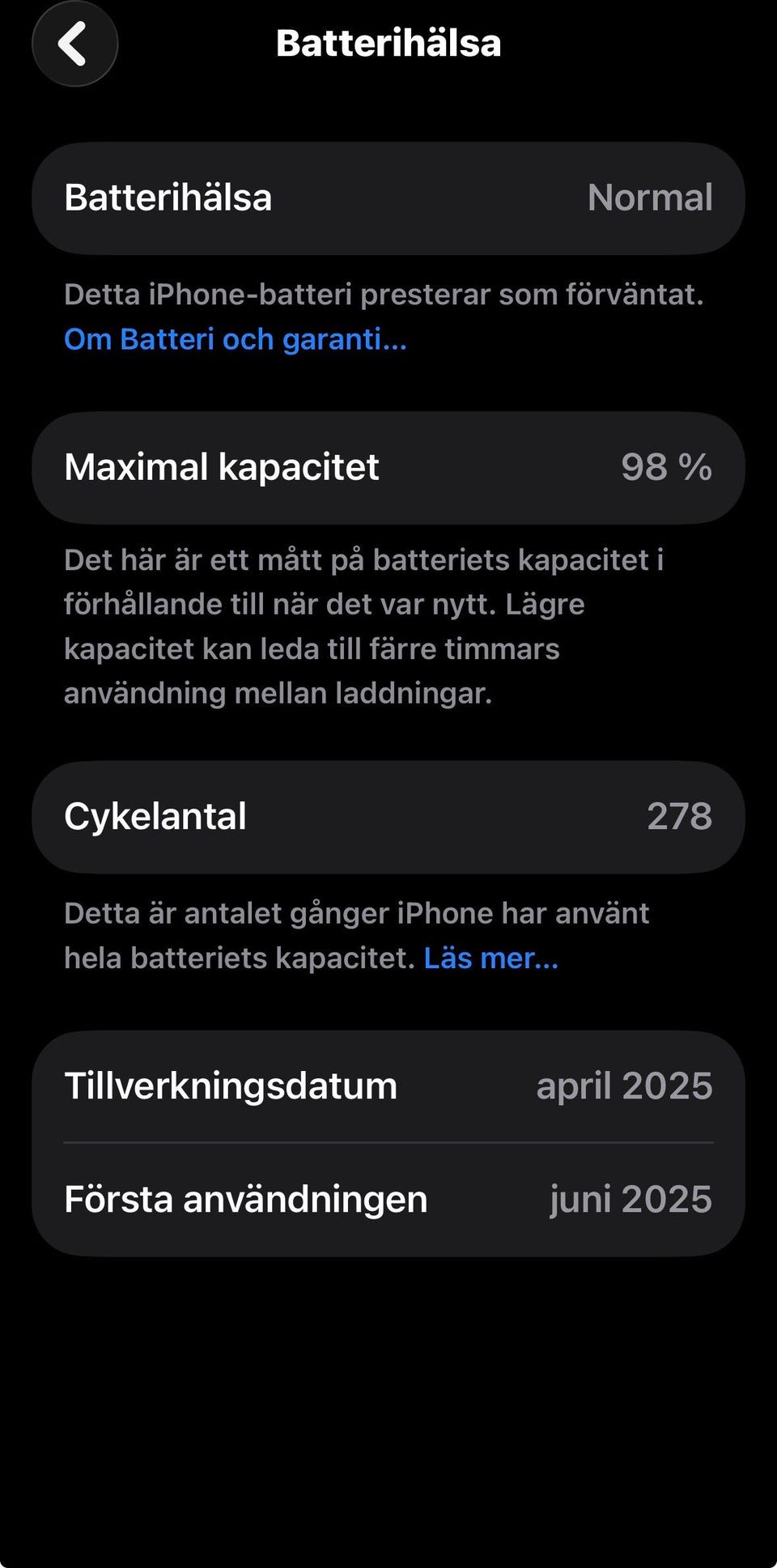777x1568 pixels.
Task: Open the 'Om Batteri och garanti...' link
Action: (235, 339)
